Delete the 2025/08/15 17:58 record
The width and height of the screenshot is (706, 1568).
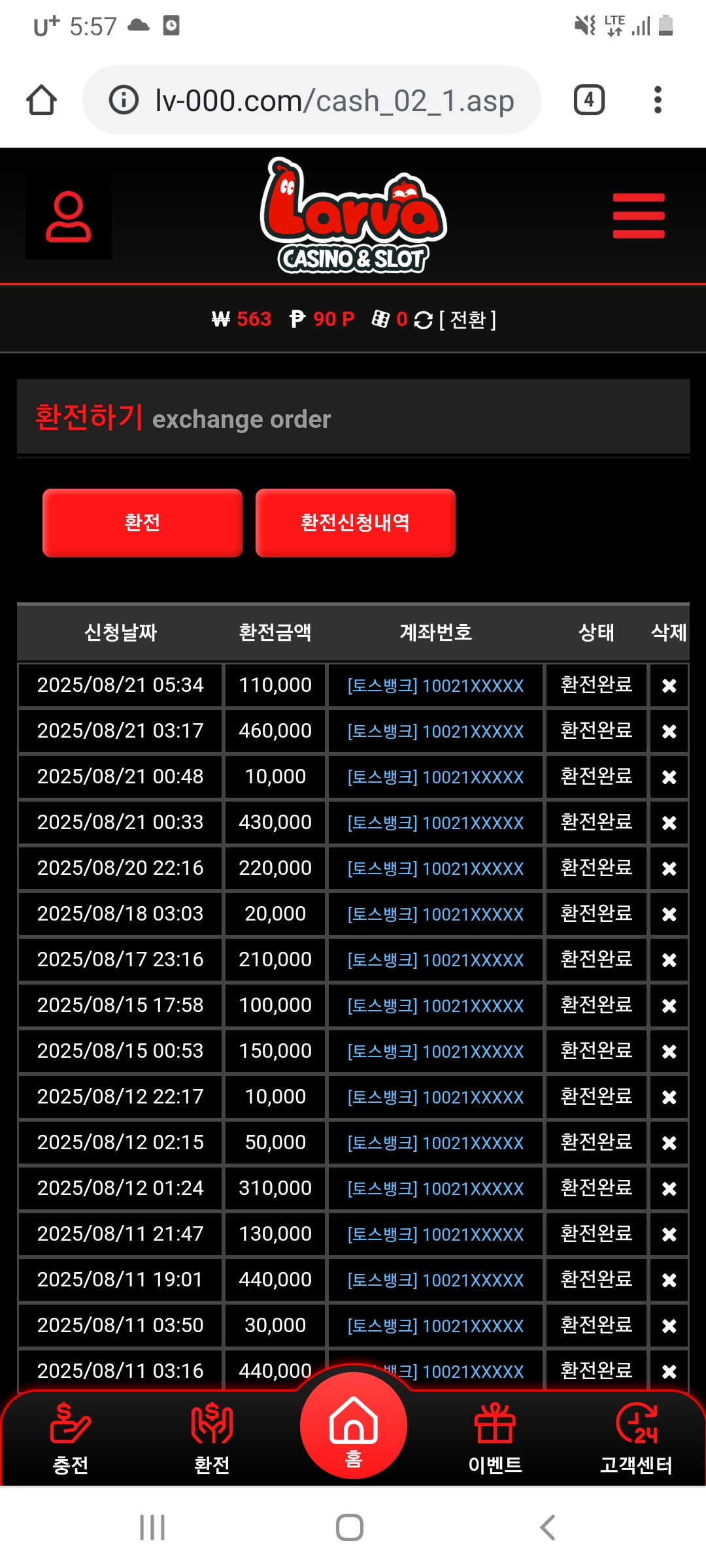pos(669,1005)
